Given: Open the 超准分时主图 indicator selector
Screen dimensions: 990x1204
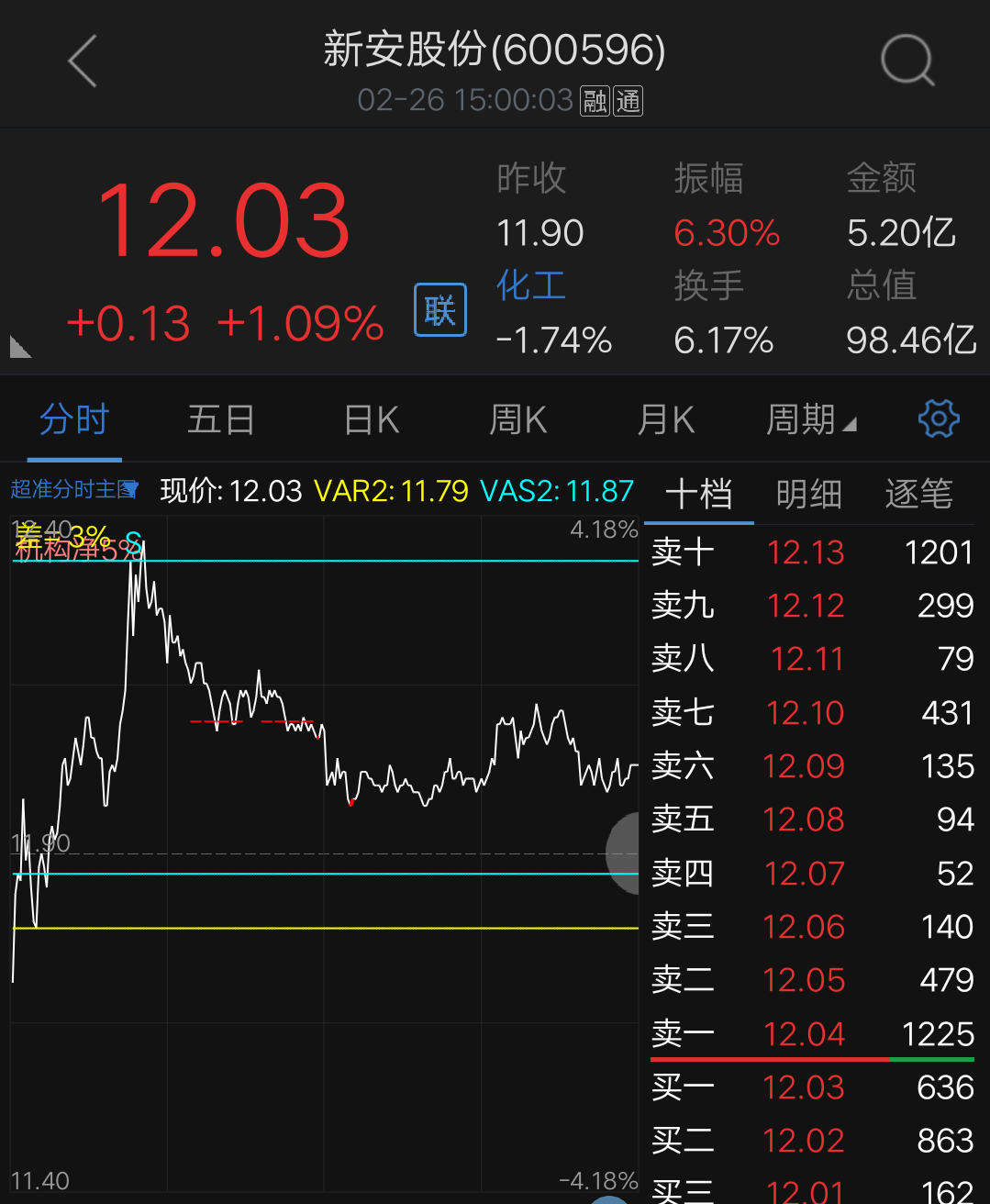Looking at the screenshot, I should pyautogui.click(x=74, y=490).
